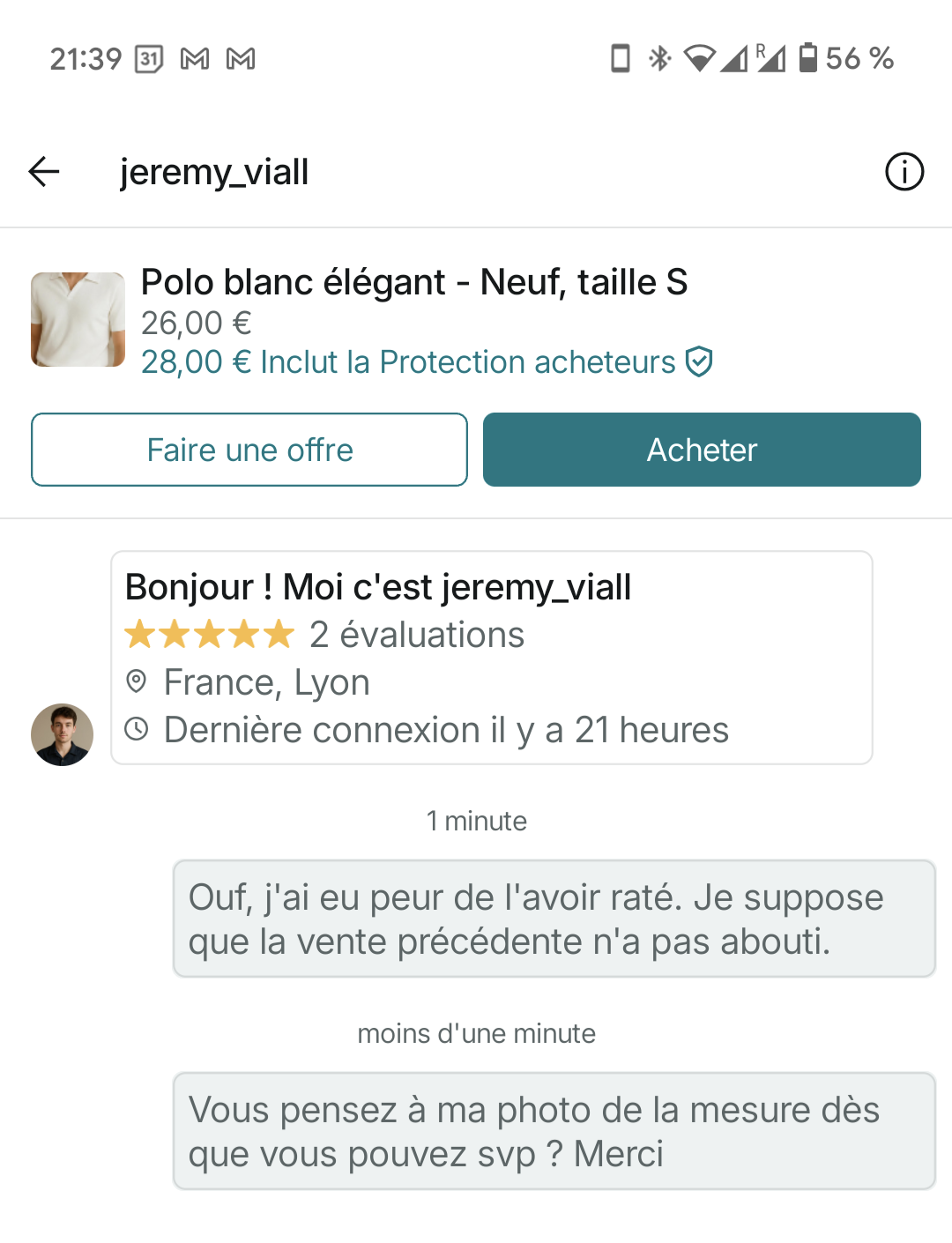Open jeremy_viall's seller info card
Screen dimensions: 952x1243
pos(491,658)
